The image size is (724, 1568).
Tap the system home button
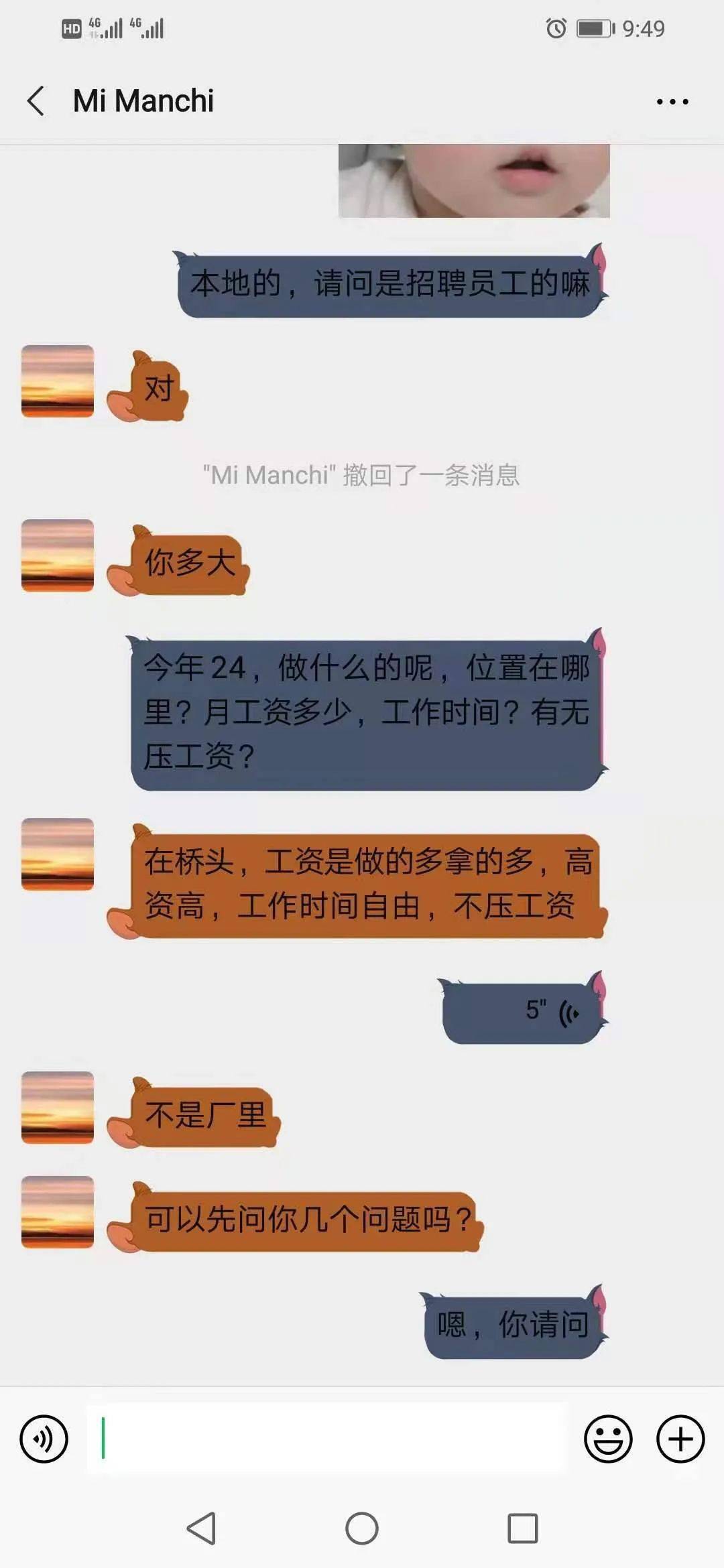362,1528
